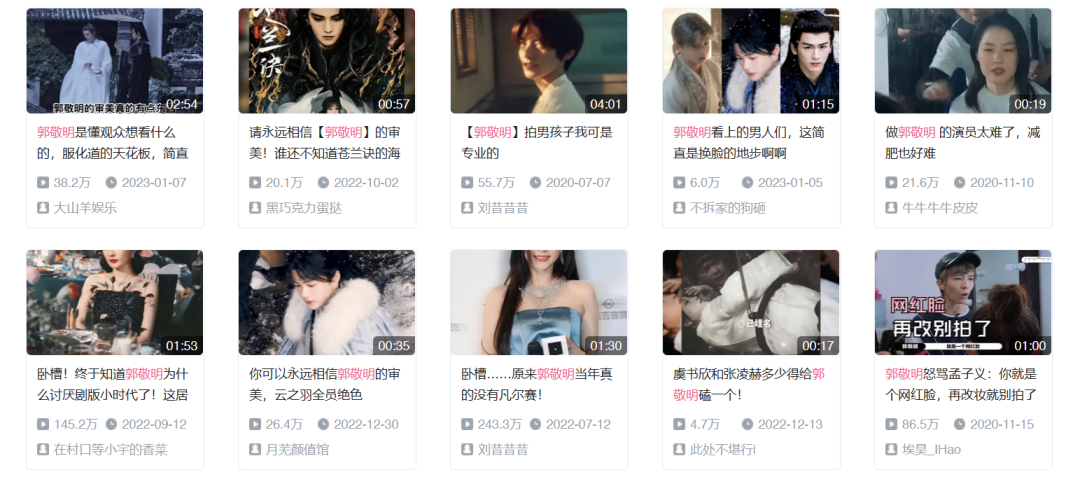
Task: Open the title link 请永远相信【郭敬明】的审美
Action: [325, 142]
